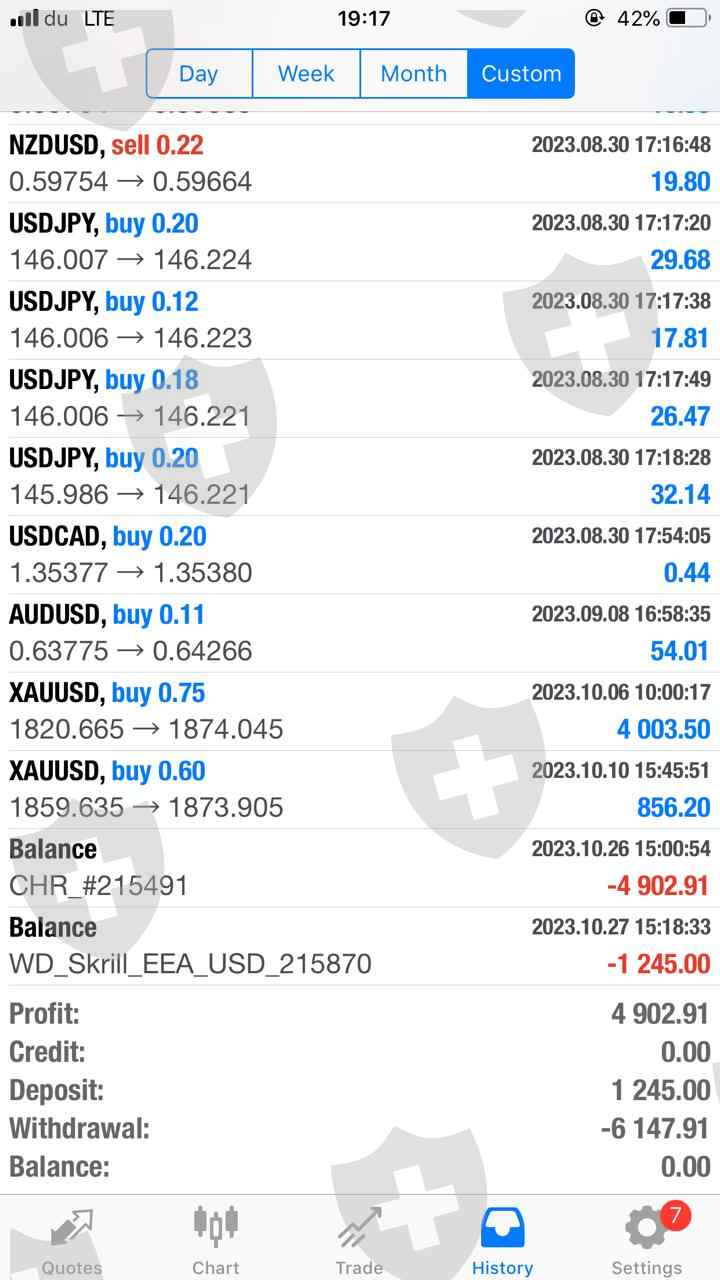
Task: Open the CHR_#215491 balance entry
Action: (360, 867)
